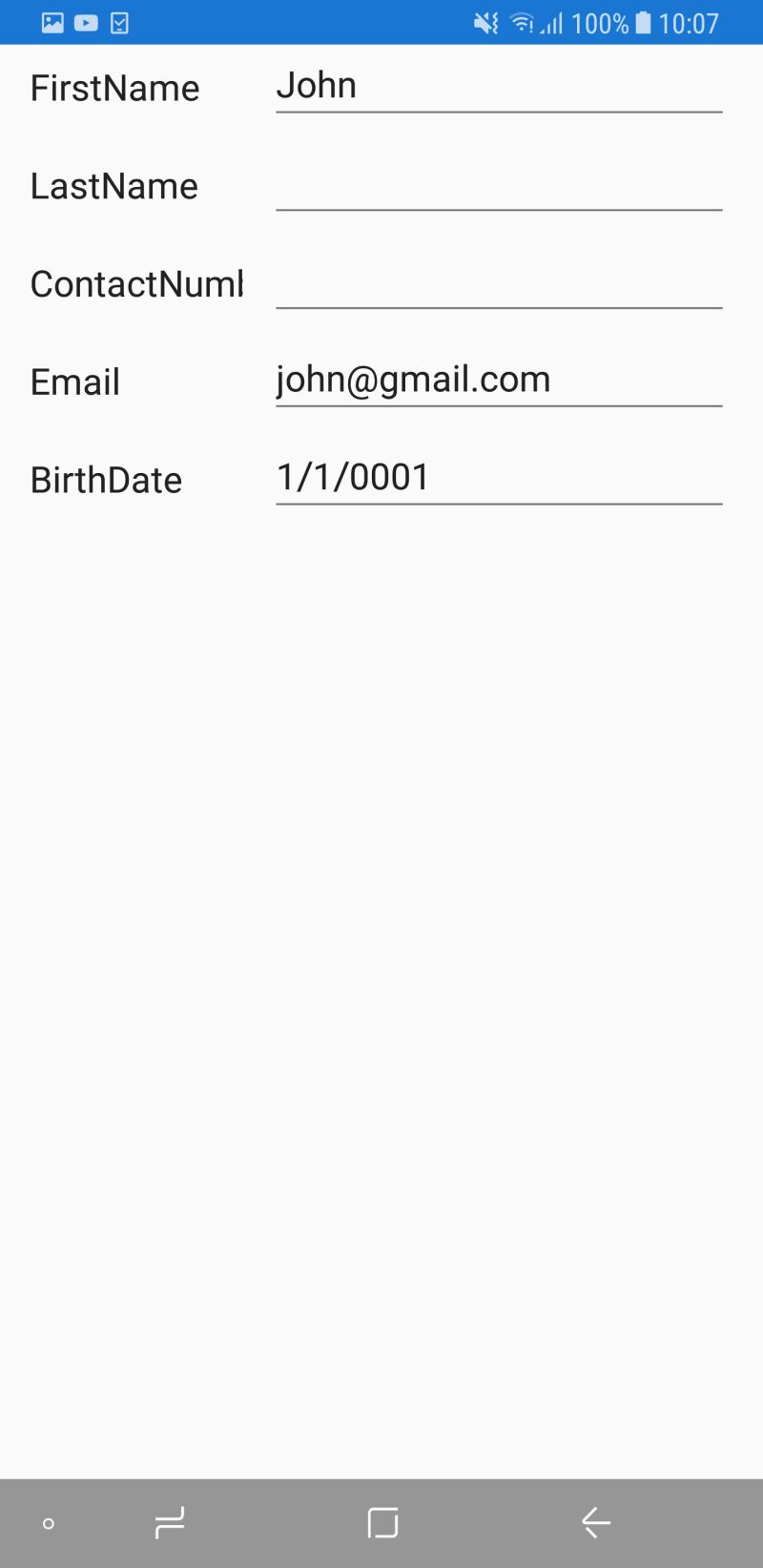Edit the Email field with john@gmail.com
Image resolution: width=763 pixels, height=1568 pixels.
498,381
